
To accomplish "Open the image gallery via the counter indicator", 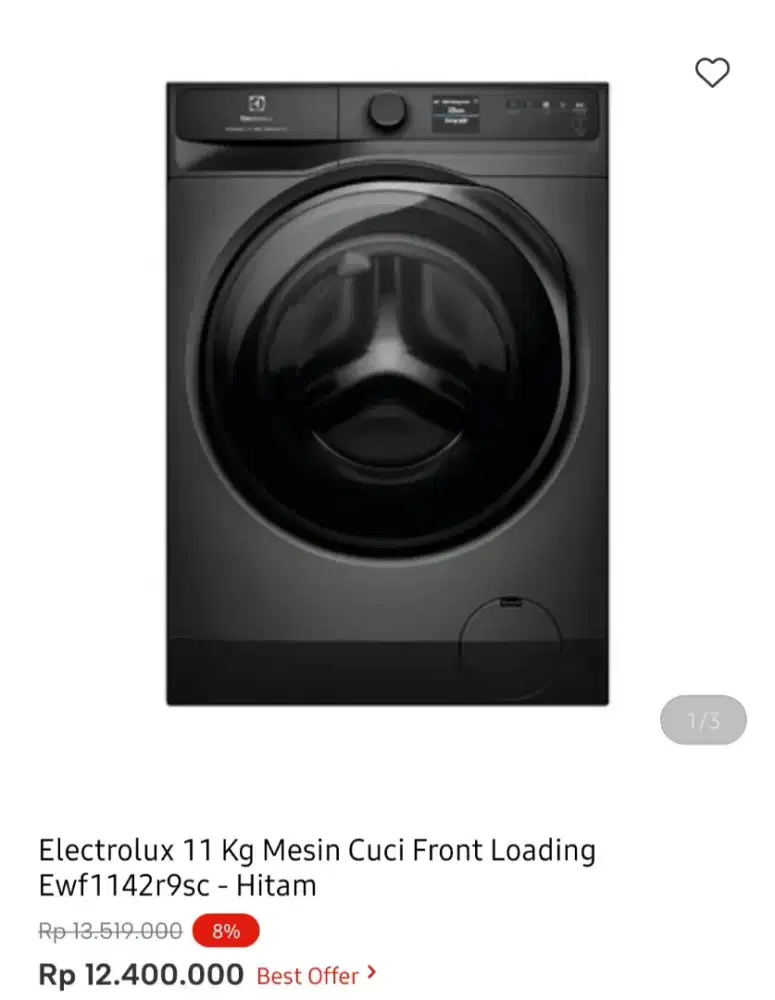I will click(x=703, y=721).
